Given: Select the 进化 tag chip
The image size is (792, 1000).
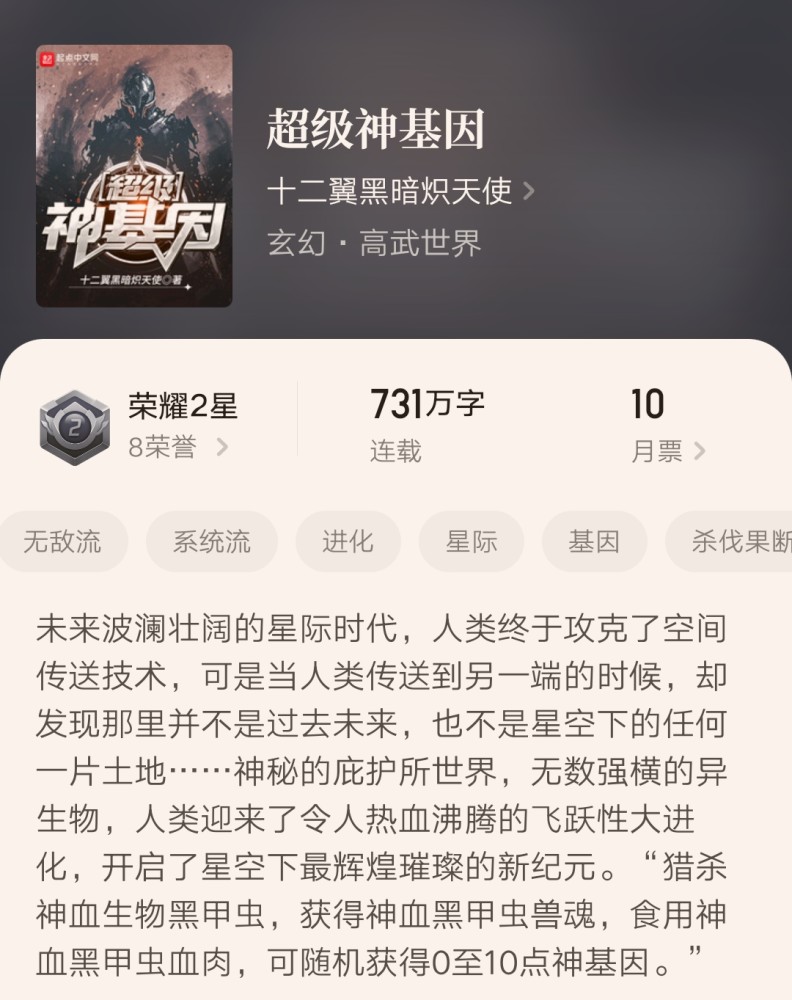Looking at the screenshot, I should coord(347,542).
